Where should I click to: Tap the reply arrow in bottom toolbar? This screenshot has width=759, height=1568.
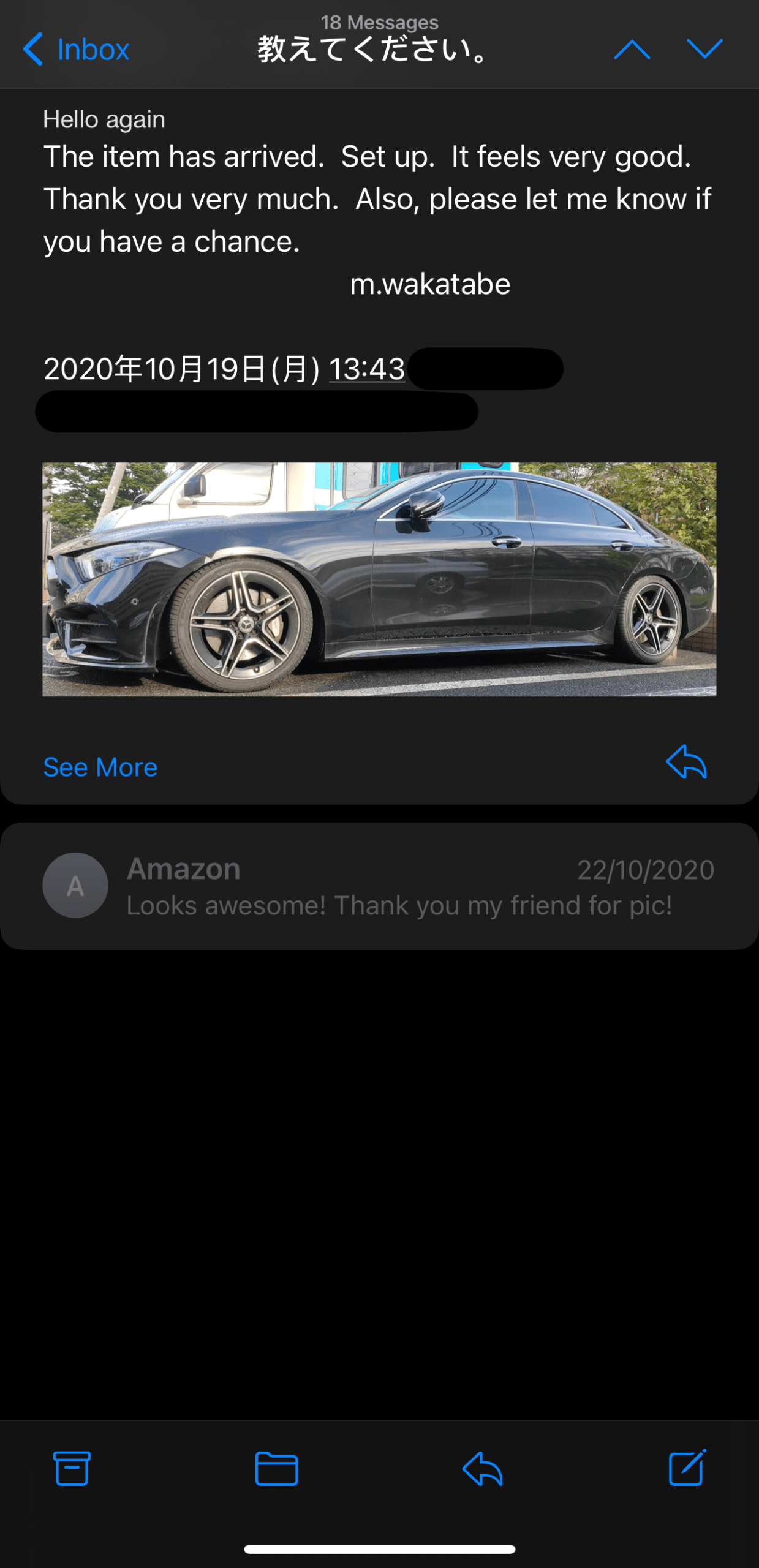482,1468
